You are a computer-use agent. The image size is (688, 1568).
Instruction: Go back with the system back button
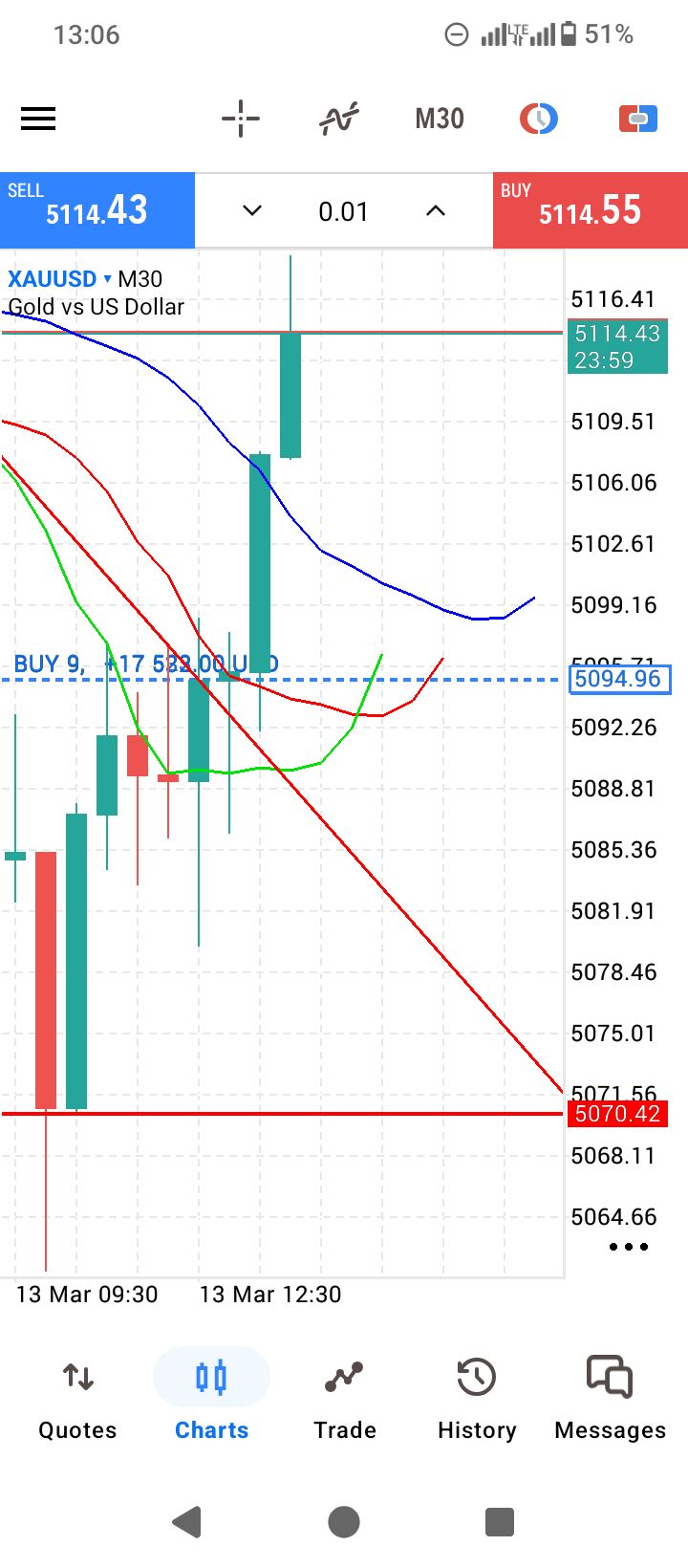(187, 1521)
